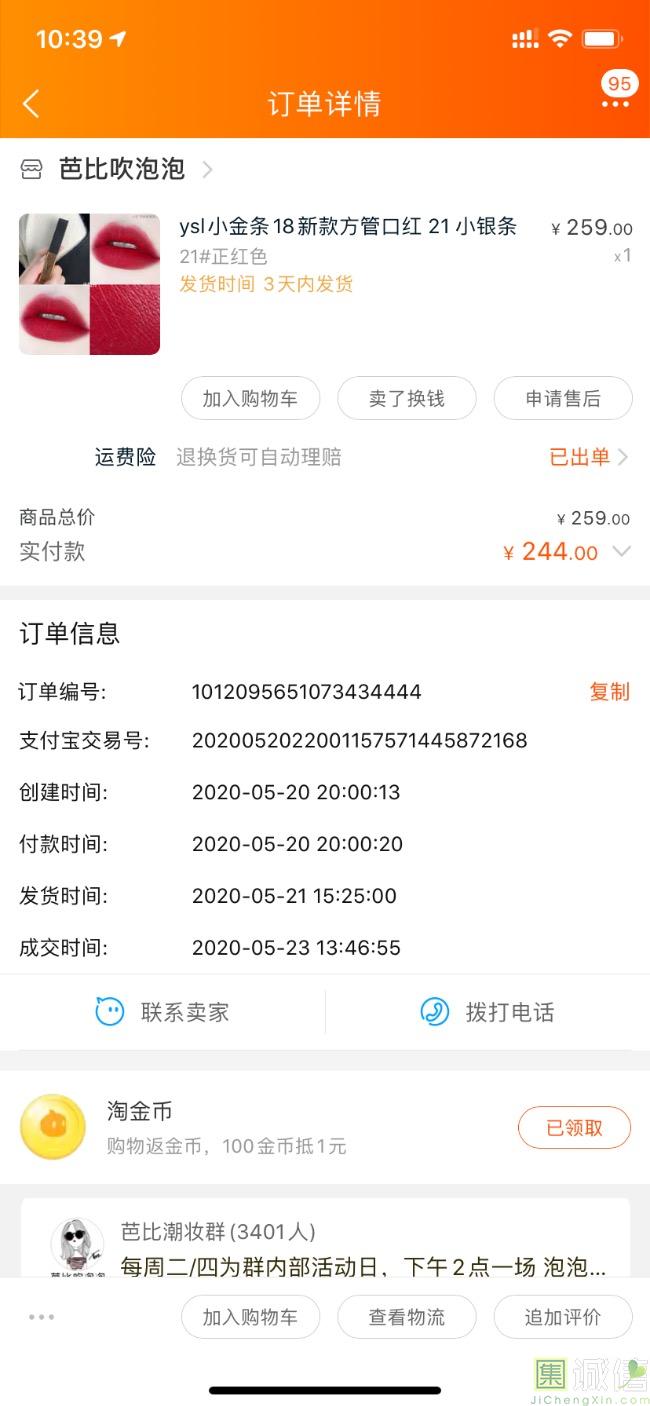Viewport: 650px width, 1406px height.
Task: Tap 加入购物车 in the bottom bar
Action: click(250, 1317)
